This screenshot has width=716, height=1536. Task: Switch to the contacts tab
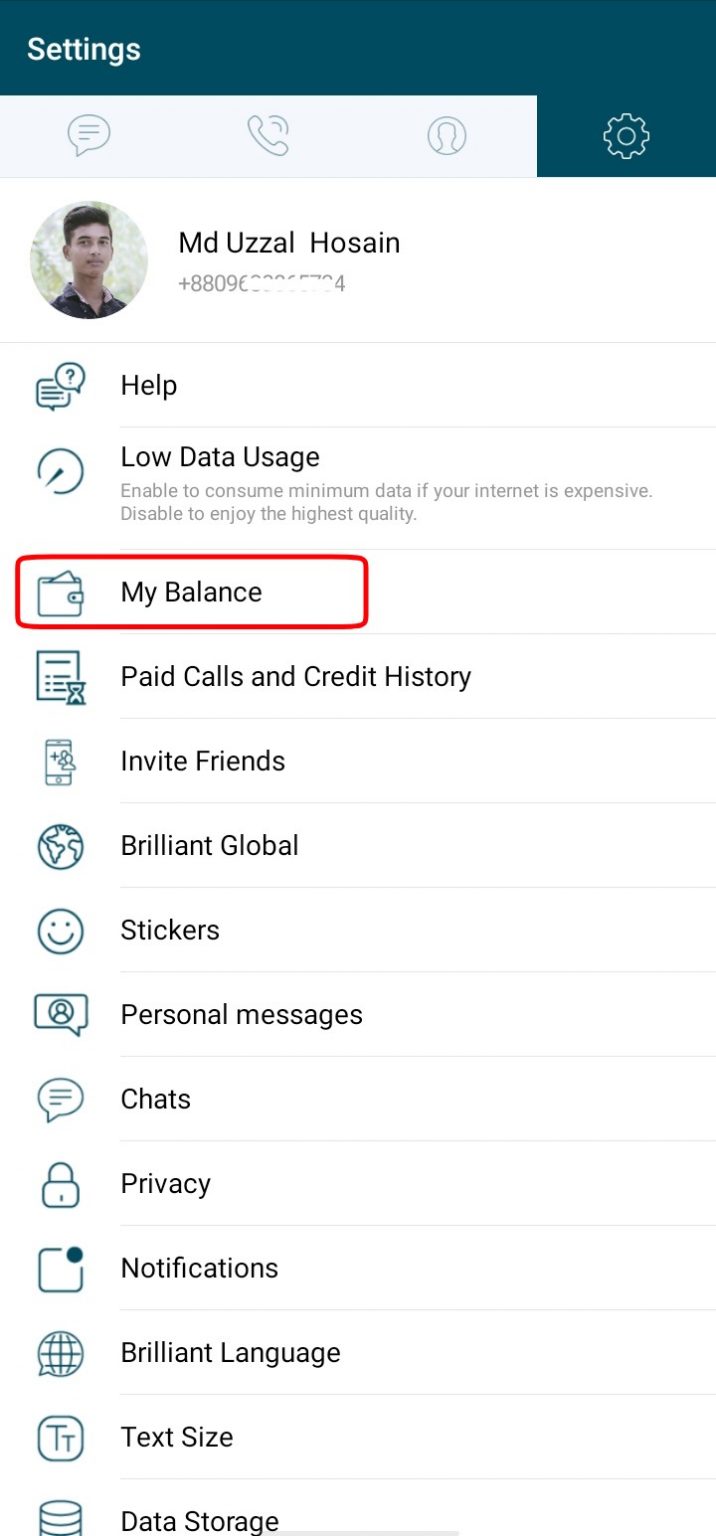point(447,136)
